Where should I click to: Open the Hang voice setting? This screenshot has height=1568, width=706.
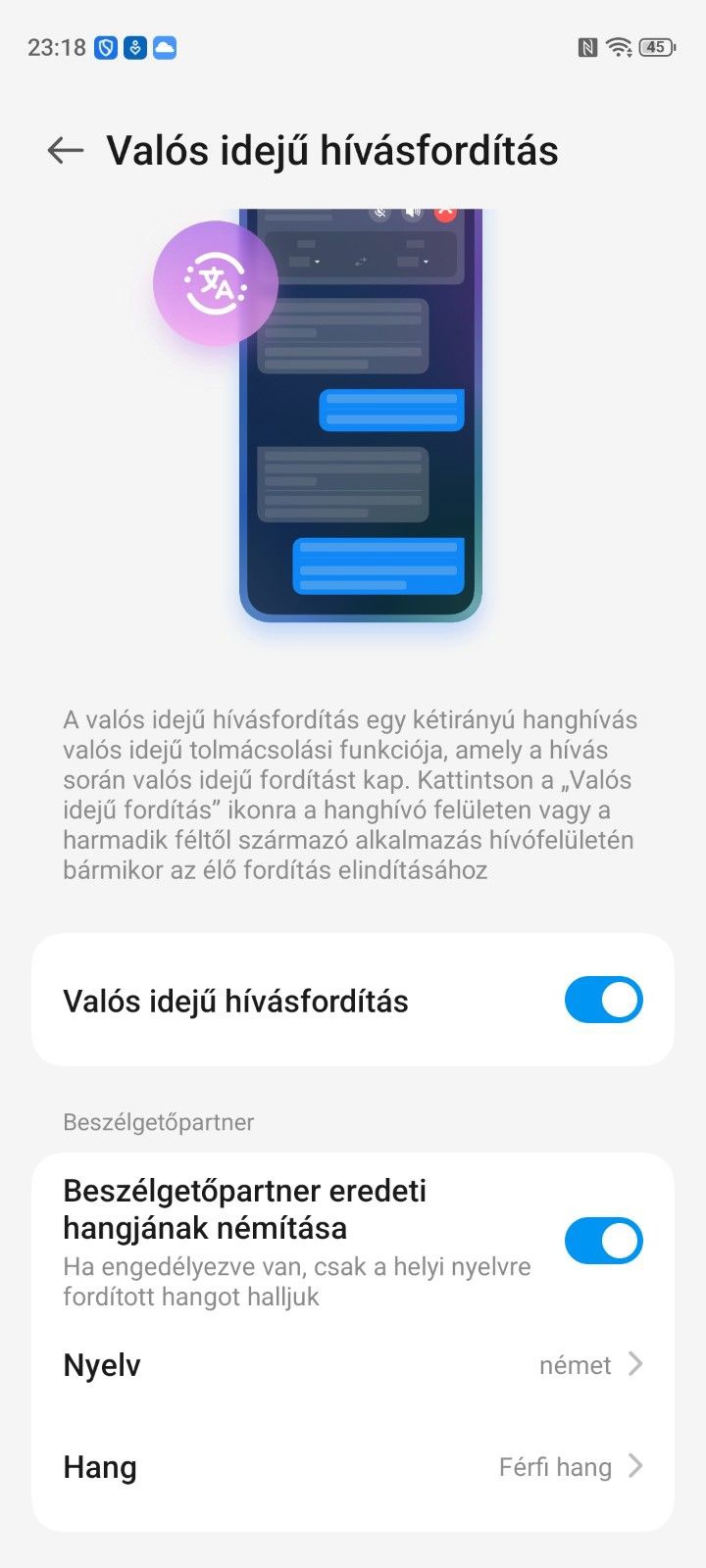(x=353, y=1467)
